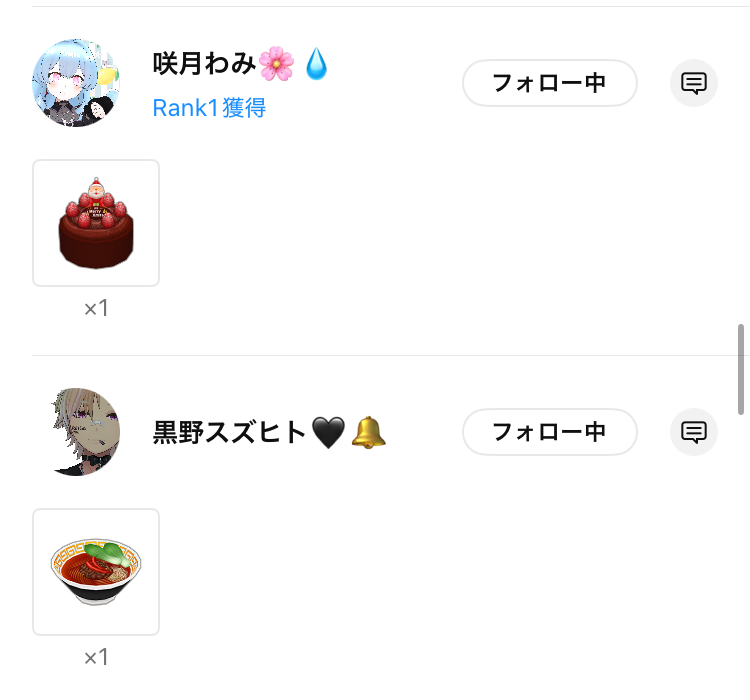This screenshot has height=700, width=750.
Task: Select the ramen bowl gift tile
Action: click(x=96, y=572)
